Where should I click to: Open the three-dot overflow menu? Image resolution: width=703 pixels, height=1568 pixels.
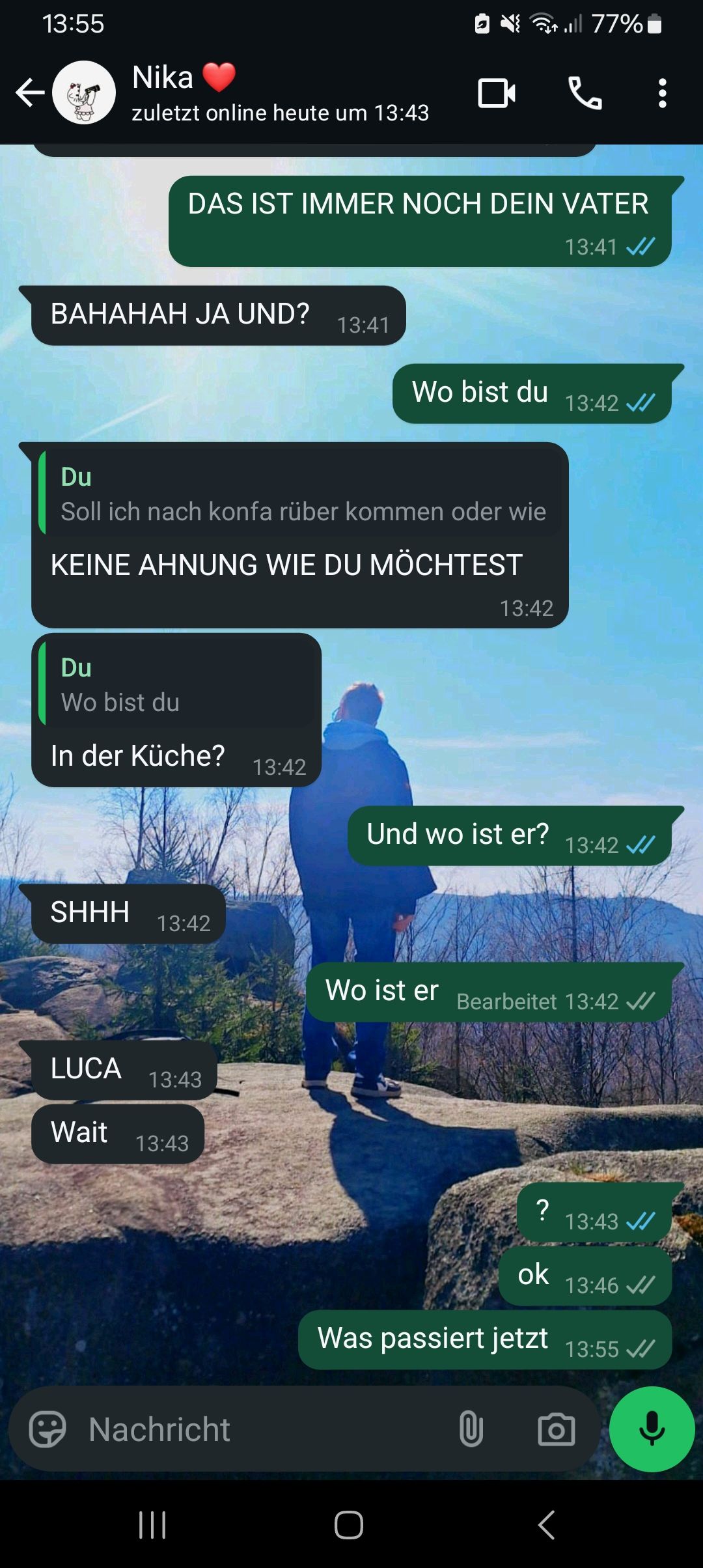pyautogui.click(x=662, y=92)
